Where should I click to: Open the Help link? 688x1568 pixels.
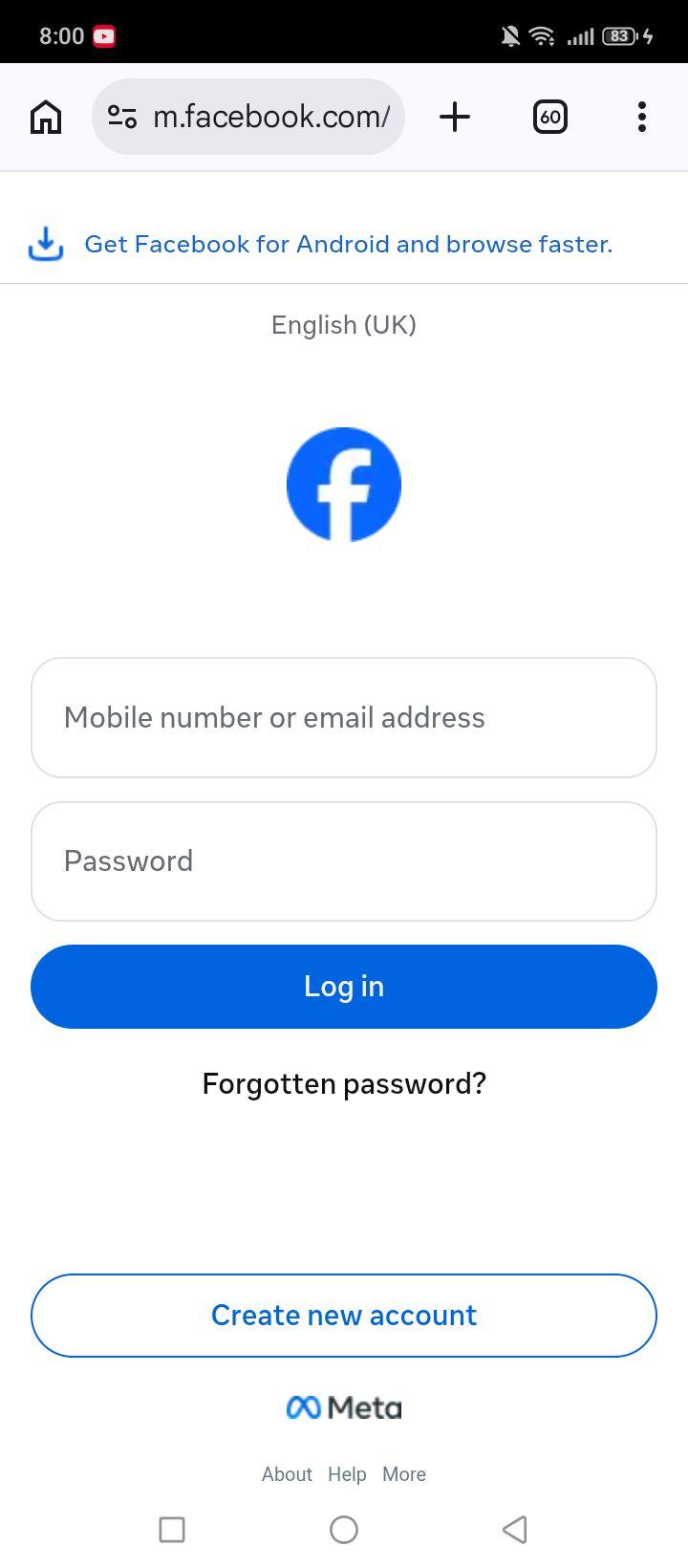click(347, 1474)
